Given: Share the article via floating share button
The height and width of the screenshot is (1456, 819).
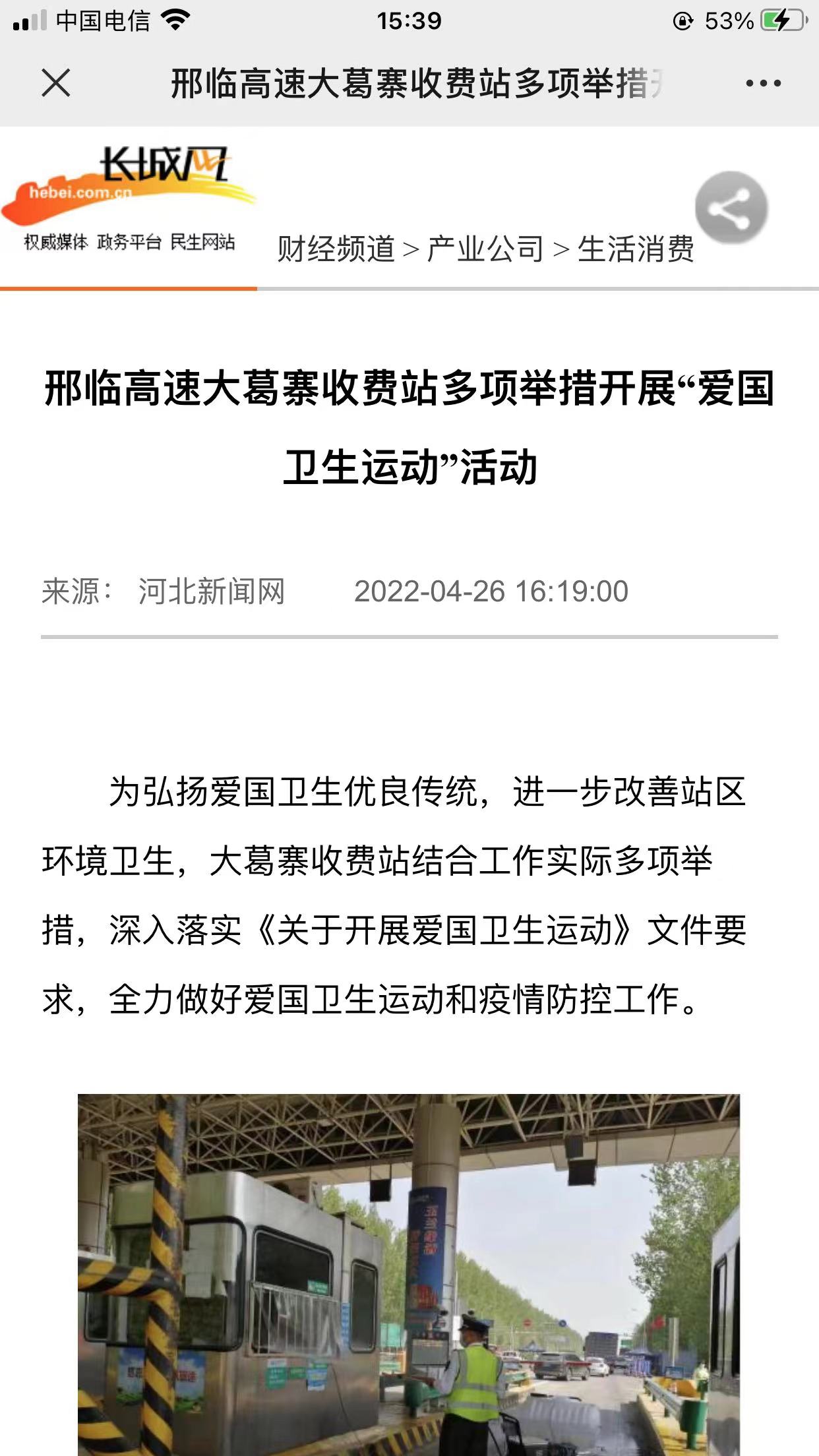Looking at the screenshot, I should tap(731, 208).
